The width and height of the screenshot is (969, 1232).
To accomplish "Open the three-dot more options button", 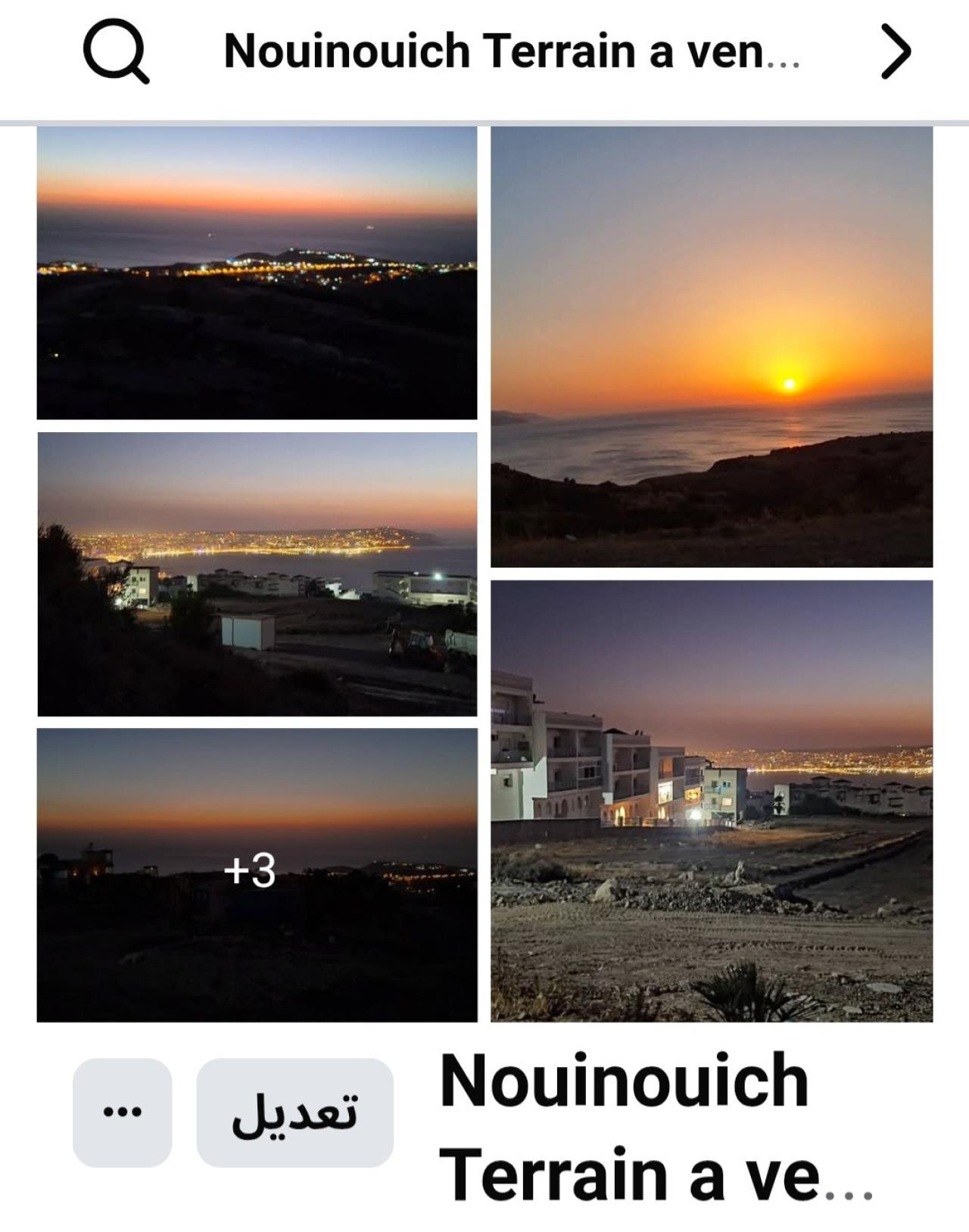I will (122, 1112).
